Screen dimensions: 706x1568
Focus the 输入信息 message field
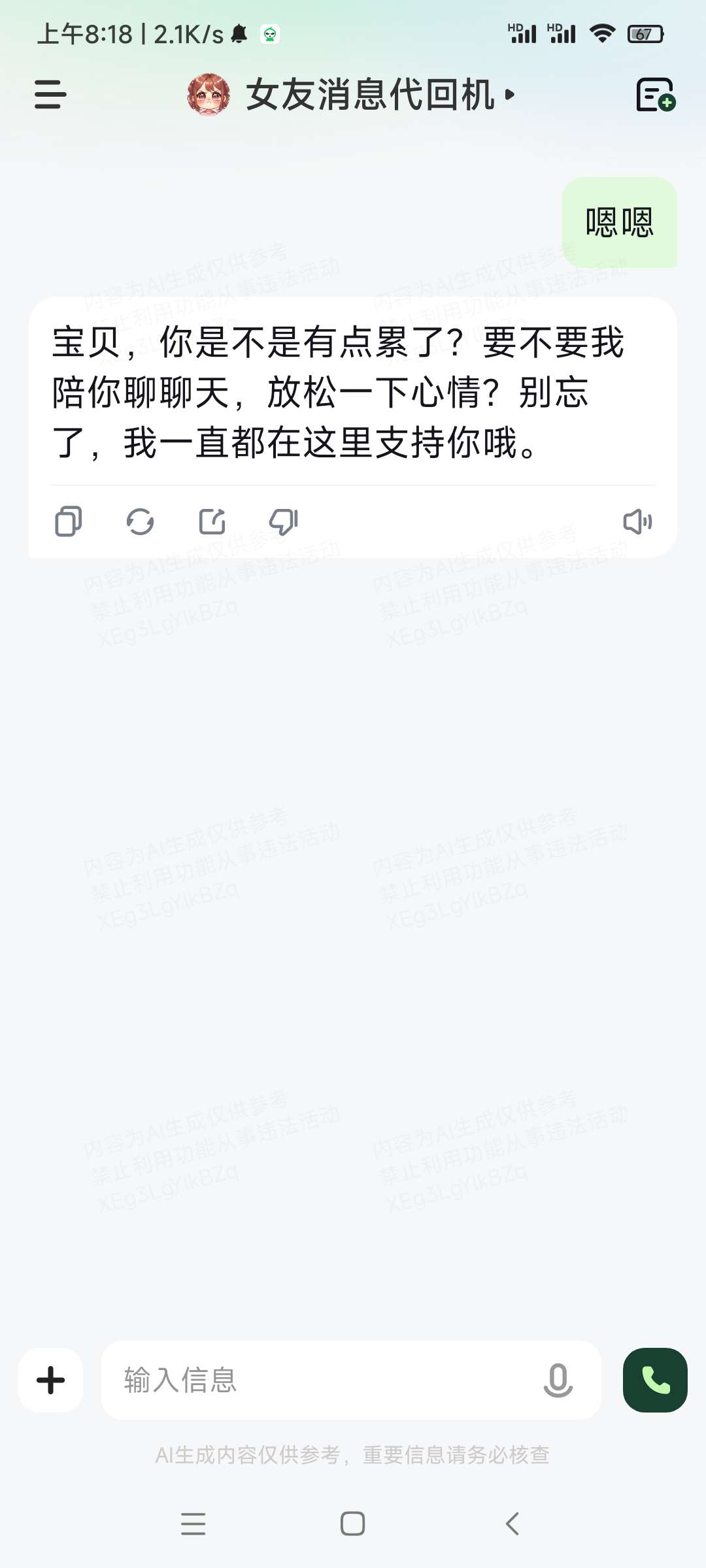click(x=320, y=1380)
